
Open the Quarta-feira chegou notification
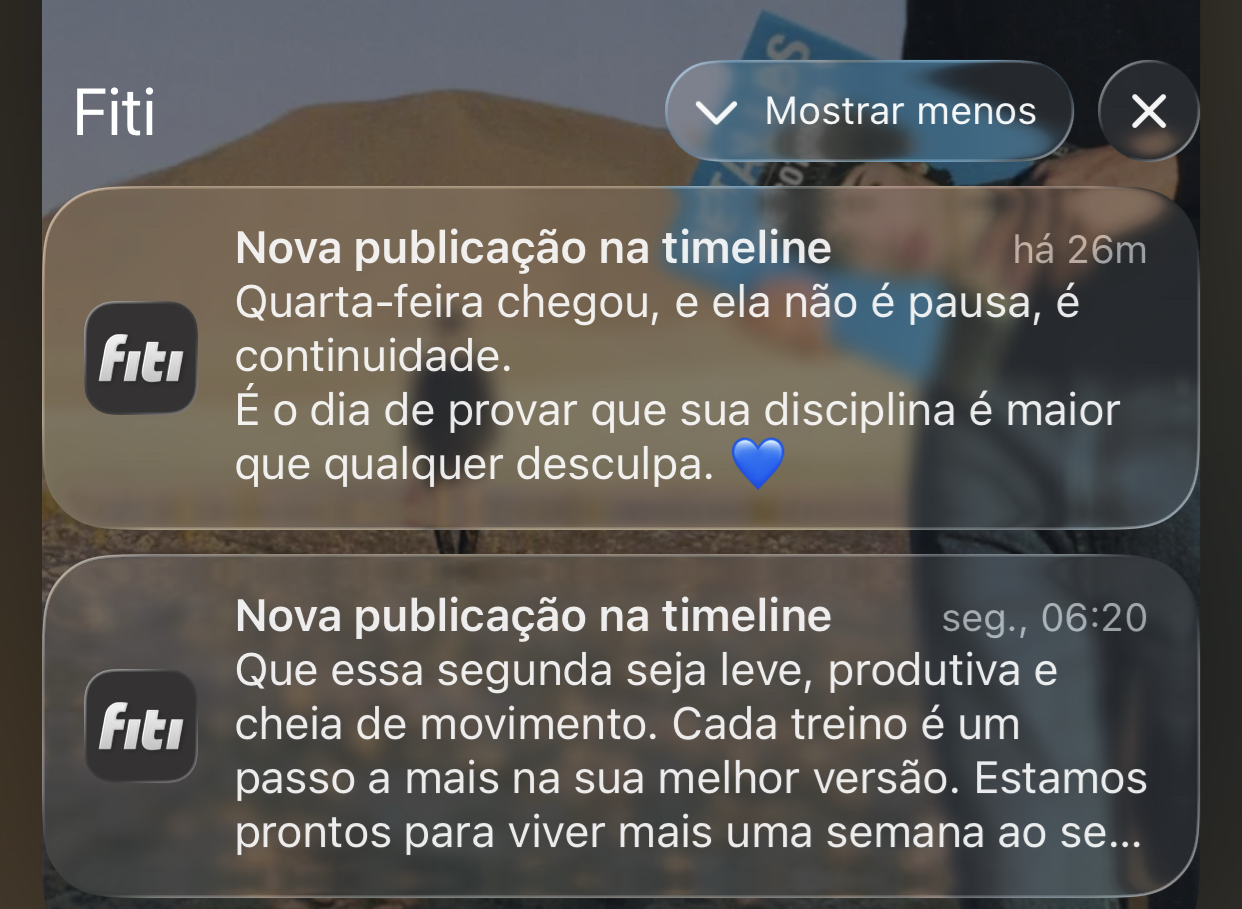pyautogui.click(x=620, y=358)
